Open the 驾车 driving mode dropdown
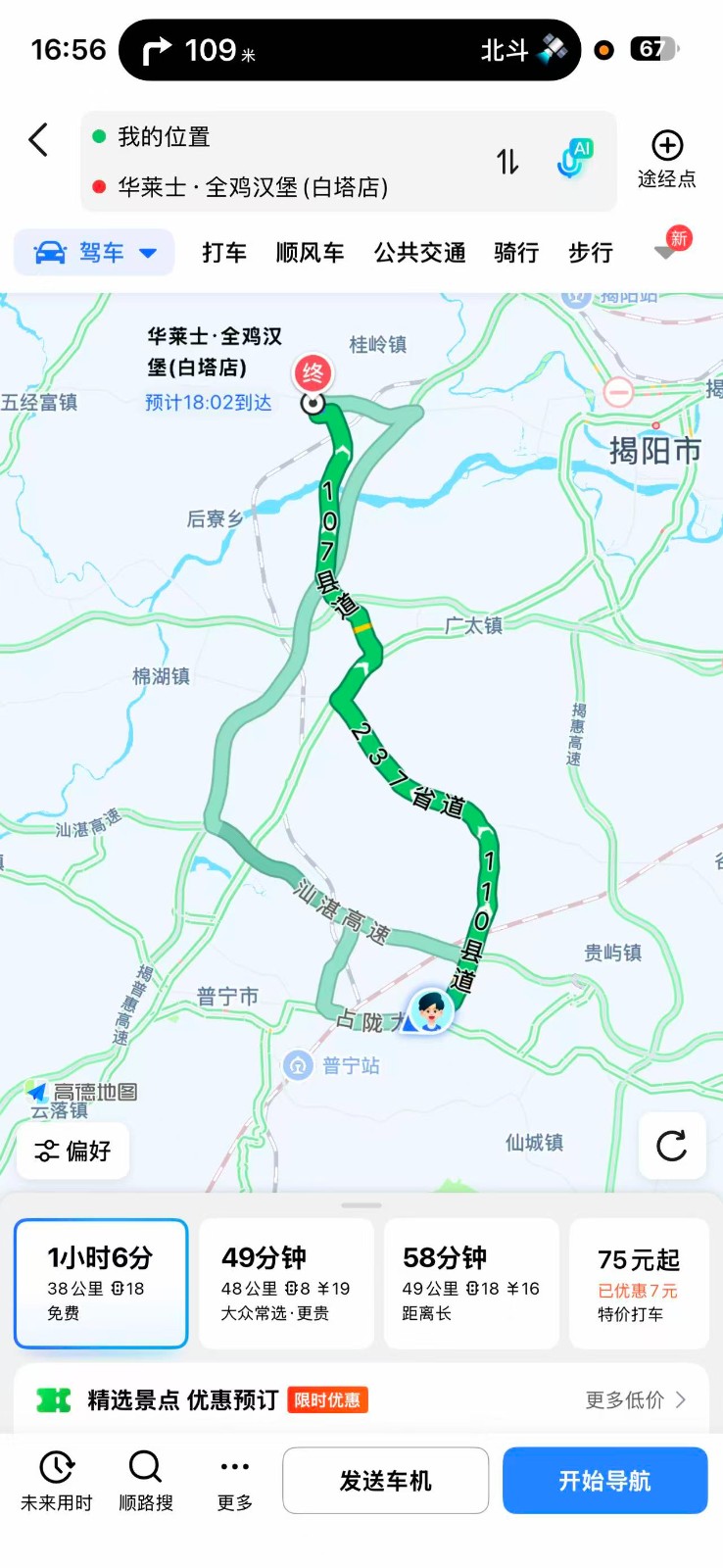Viewport: 723px width, 1568px height. 95,253
